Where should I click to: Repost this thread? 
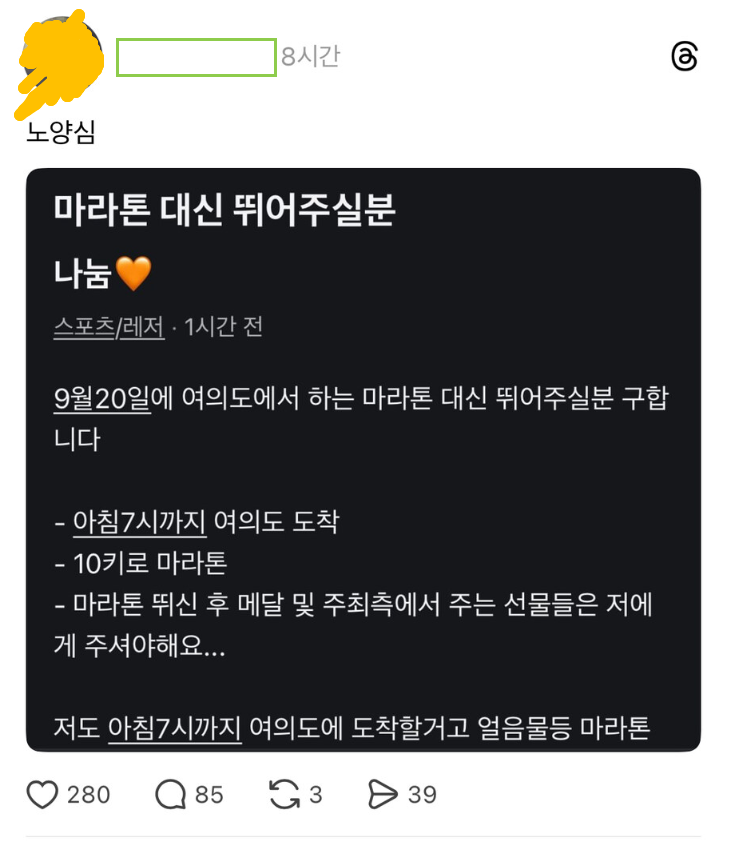(284, 795)
